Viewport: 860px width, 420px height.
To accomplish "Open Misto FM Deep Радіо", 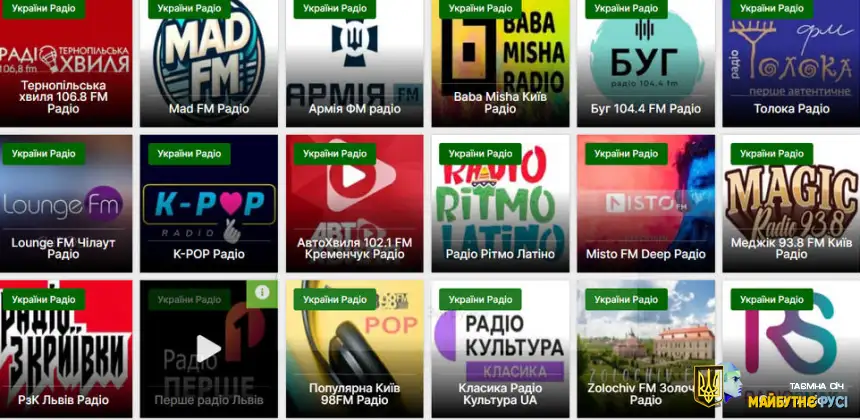I will click(x=645, y=203).
